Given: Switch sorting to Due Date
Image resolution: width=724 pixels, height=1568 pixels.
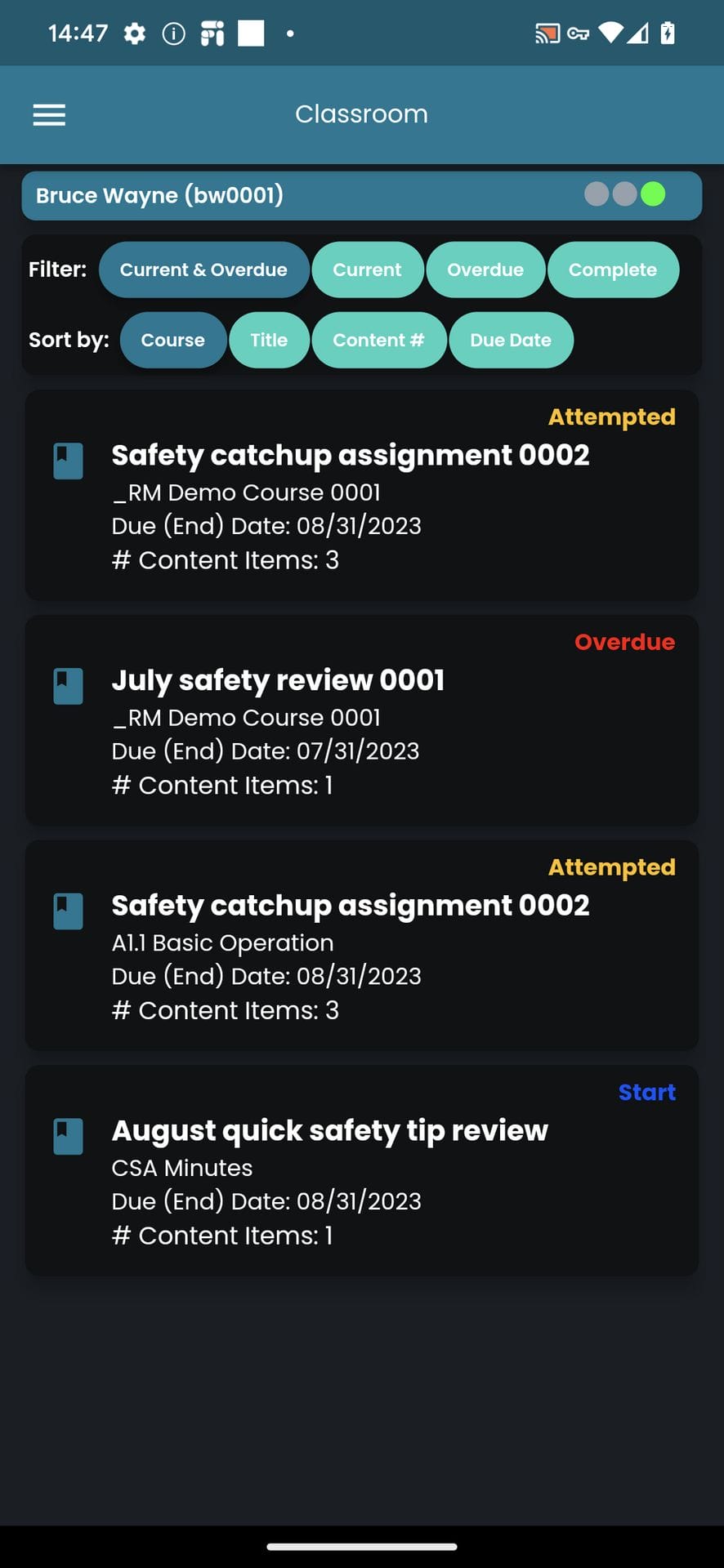Looking at the screenshot, I should pyautogui.click(x=511, y=340).
